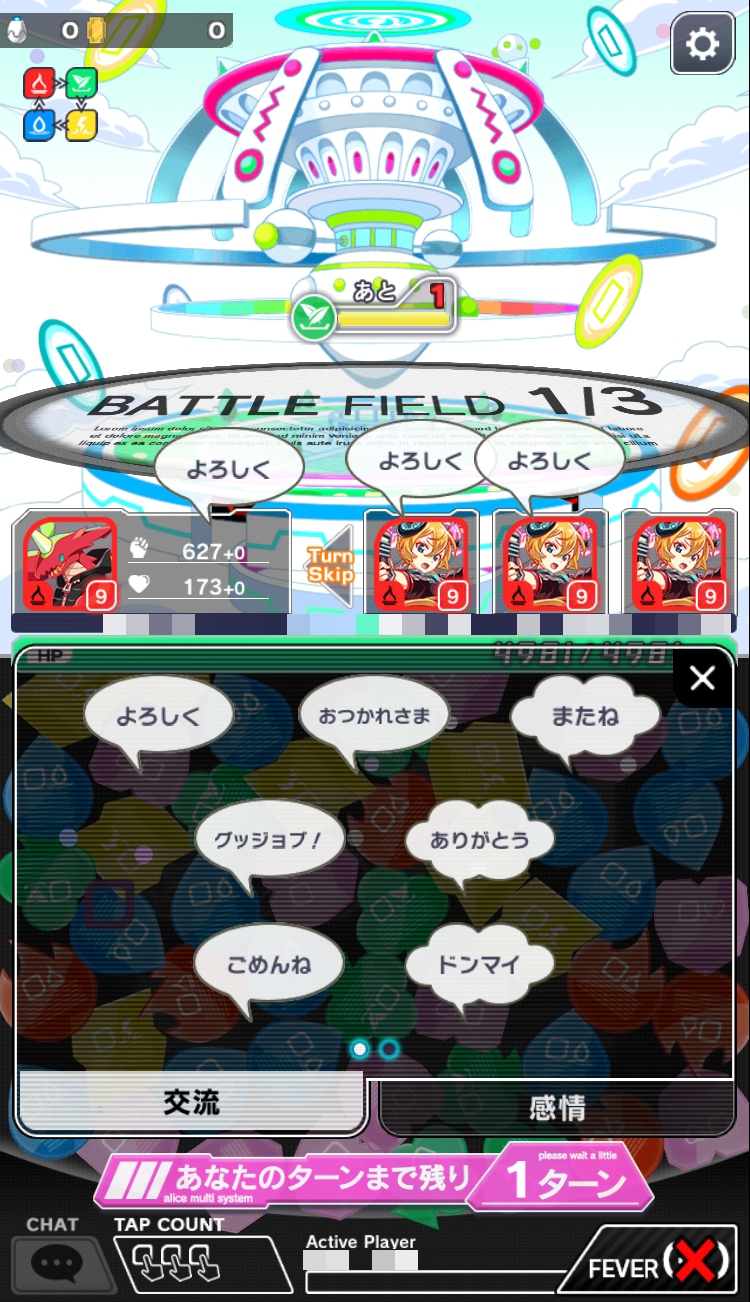Send the またね chat phrase
Image resolution: width=750 pixels, height=1302 pixels.
coord(585,716)
